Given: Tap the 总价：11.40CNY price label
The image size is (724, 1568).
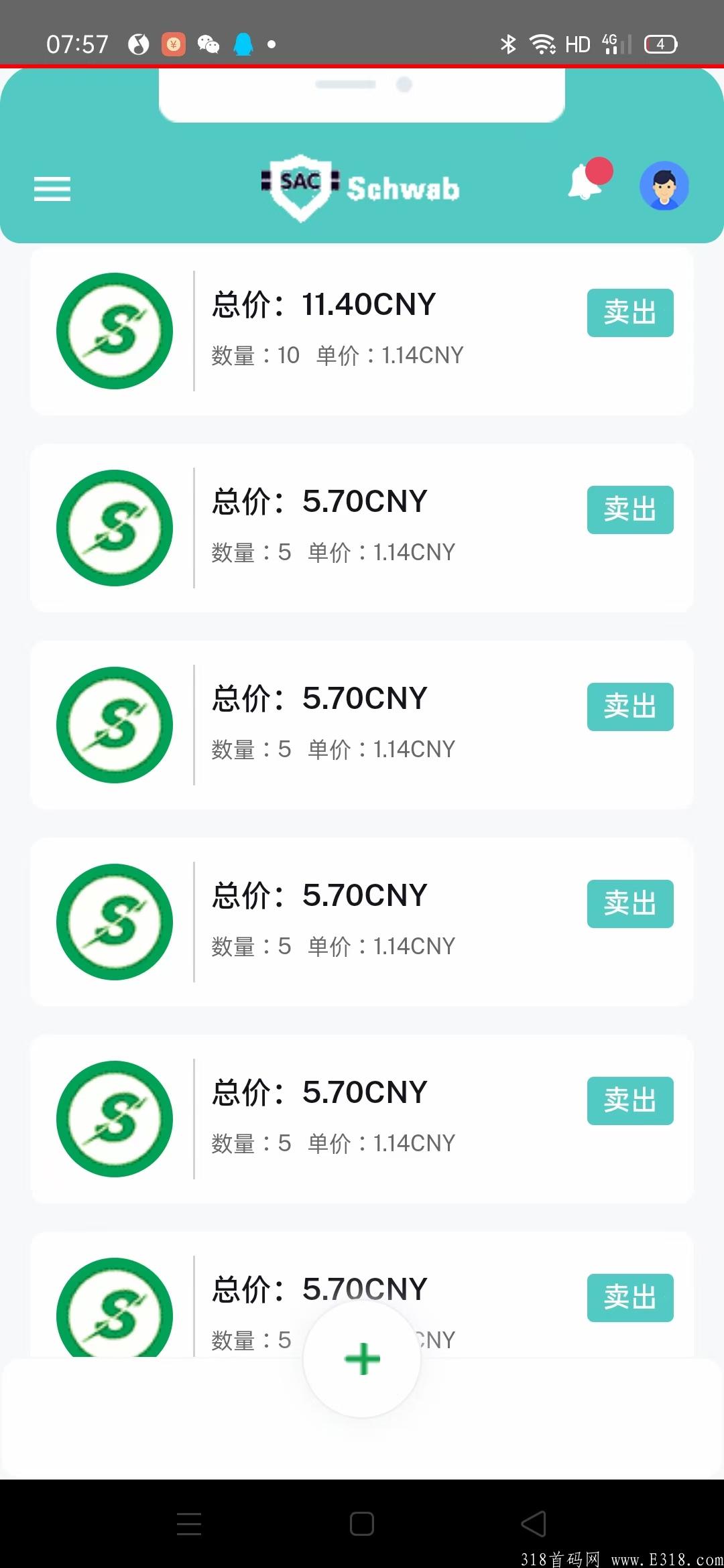Looking at the screenshot, I should pyautogui.click(x=323, y=304).
